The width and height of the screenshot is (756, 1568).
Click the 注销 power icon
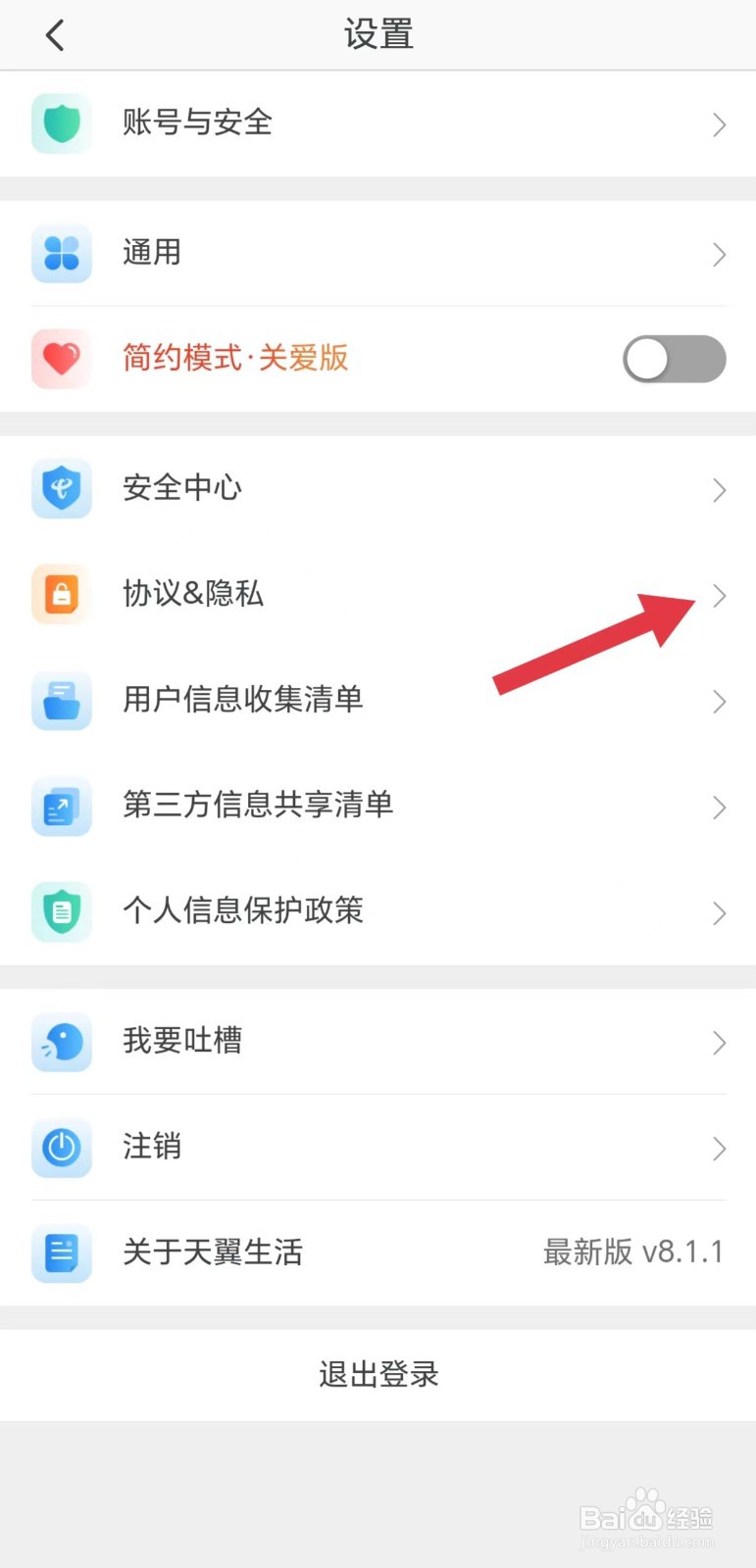tap(61, 1148)
